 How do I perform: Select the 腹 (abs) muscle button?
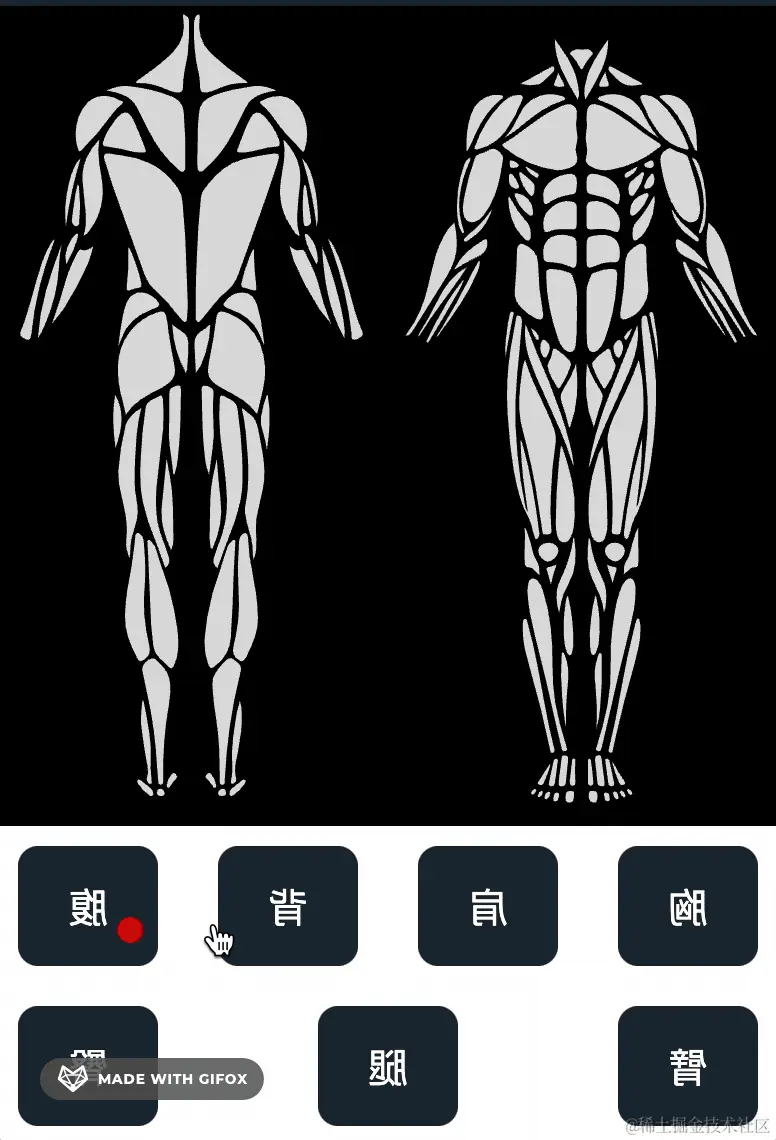click(88, 905)
